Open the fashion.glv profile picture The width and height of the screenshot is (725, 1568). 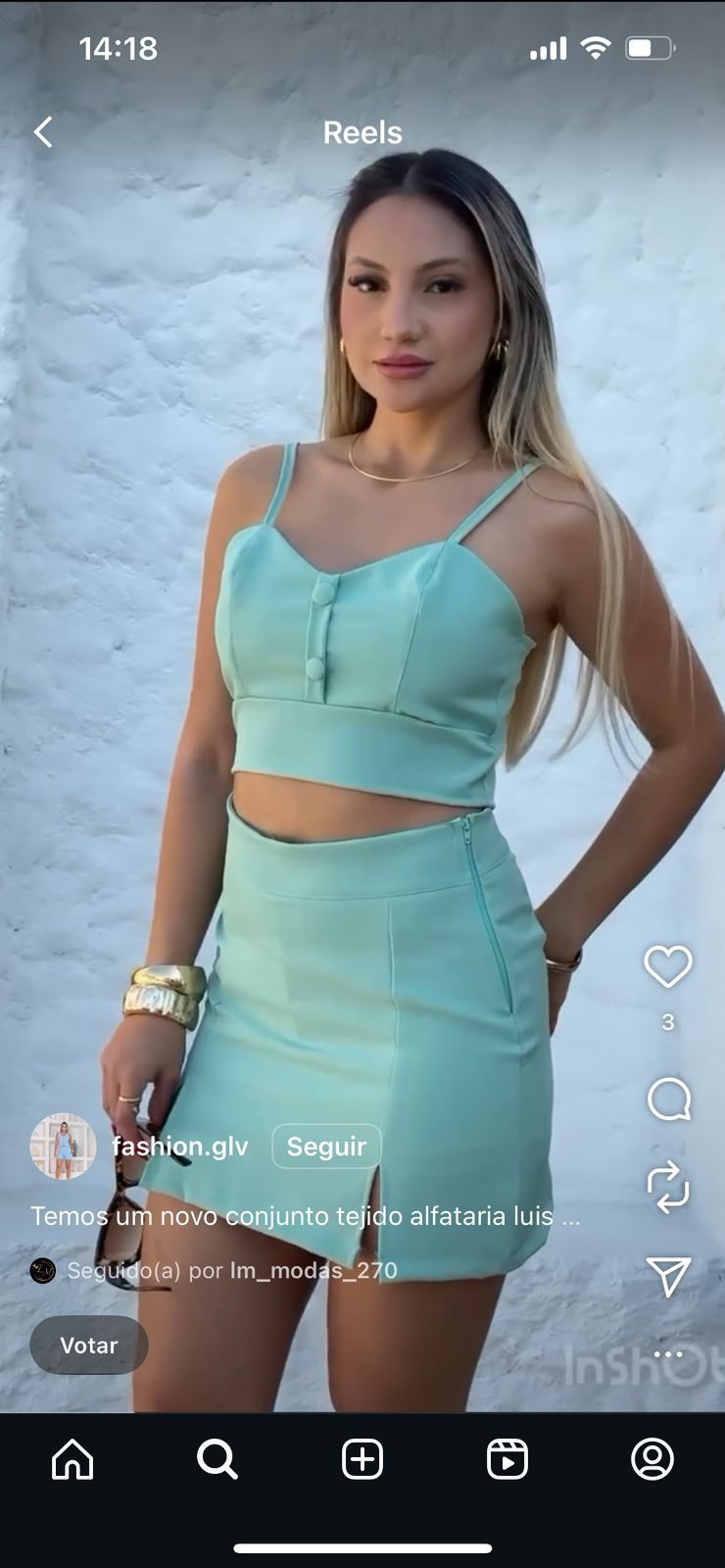[x=64, y=1146]
